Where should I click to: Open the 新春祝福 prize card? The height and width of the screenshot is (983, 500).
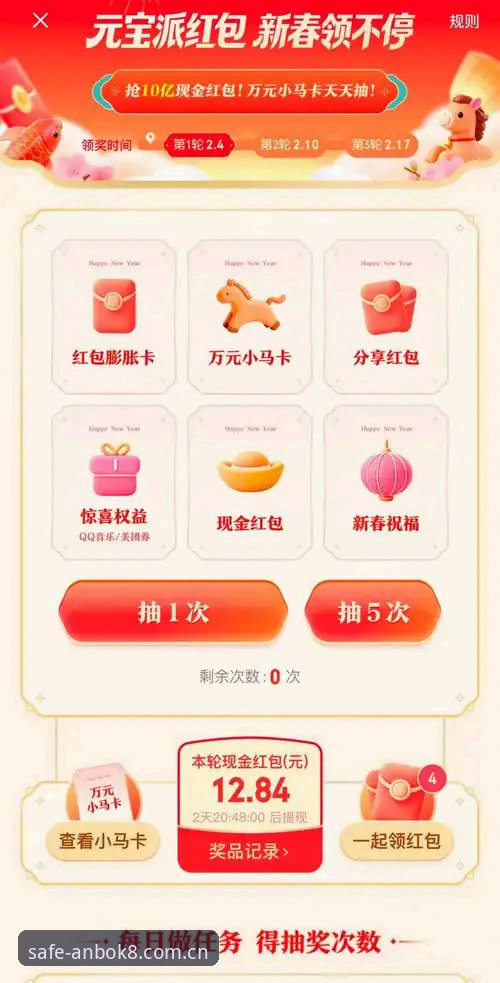click(386, 482)
